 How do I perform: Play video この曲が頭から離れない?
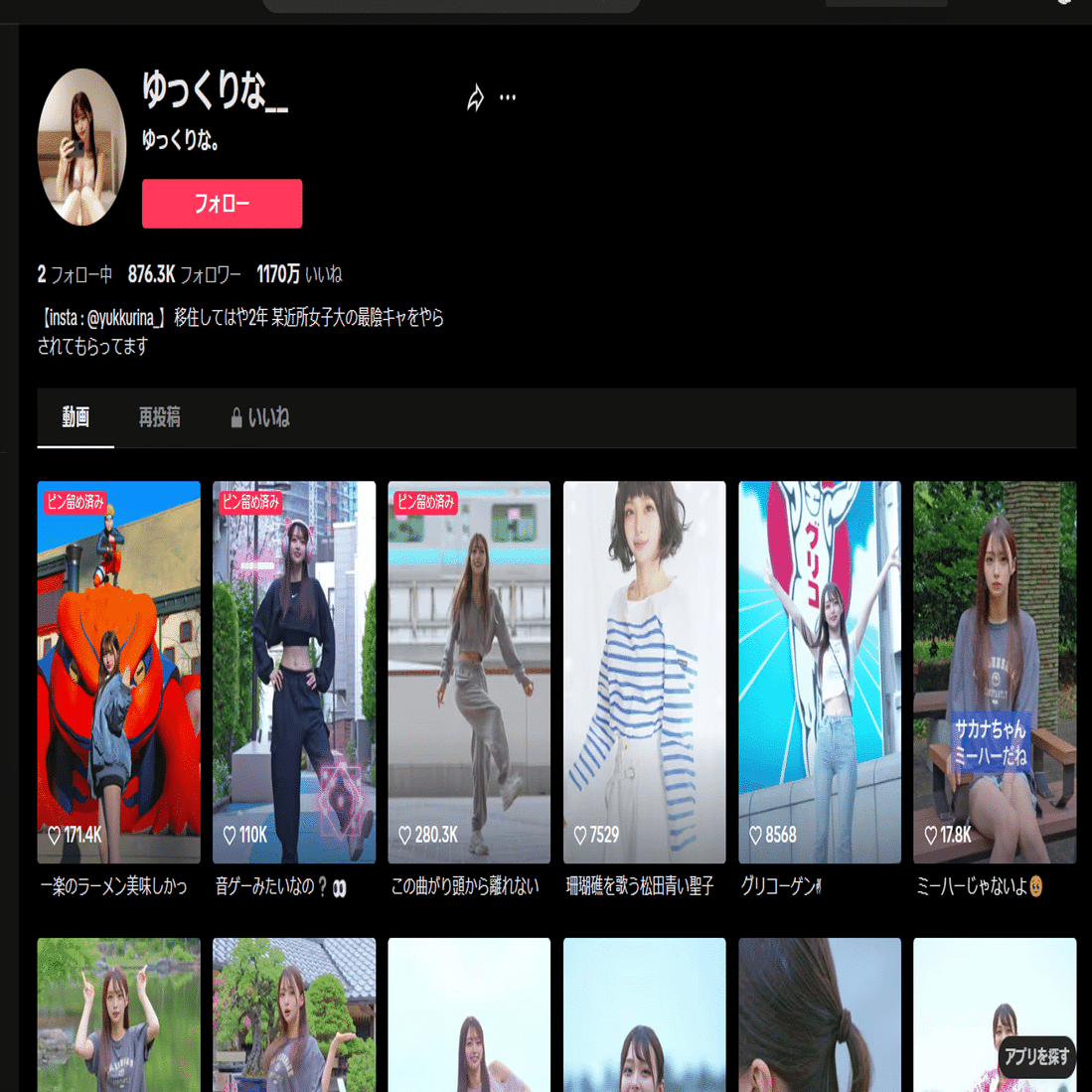(469, 672)
